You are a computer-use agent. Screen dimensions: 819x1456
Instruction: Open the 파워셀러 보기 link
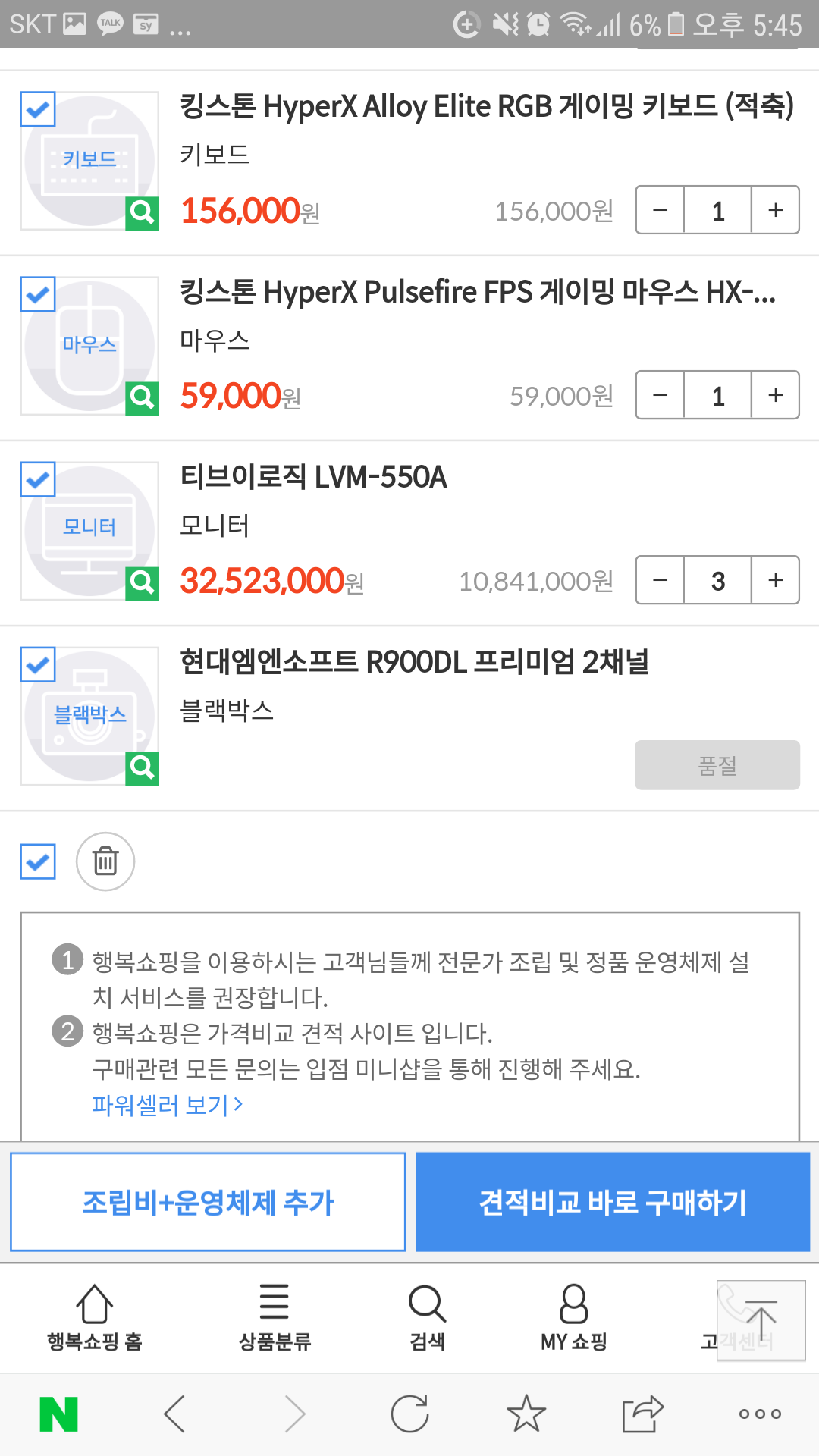coord(168,1105)
